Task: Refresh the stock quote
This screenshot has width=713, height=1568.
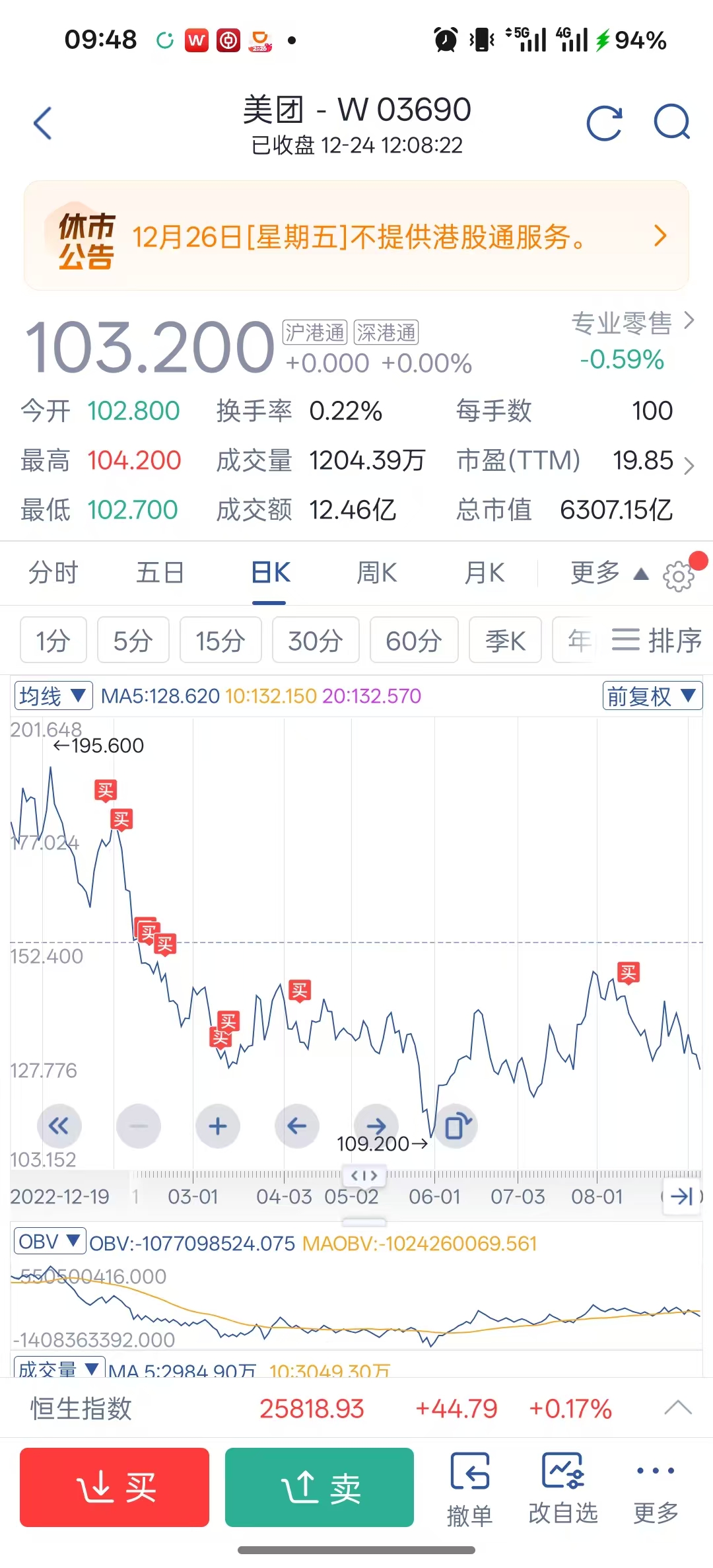Action: (x=604, y=124)
